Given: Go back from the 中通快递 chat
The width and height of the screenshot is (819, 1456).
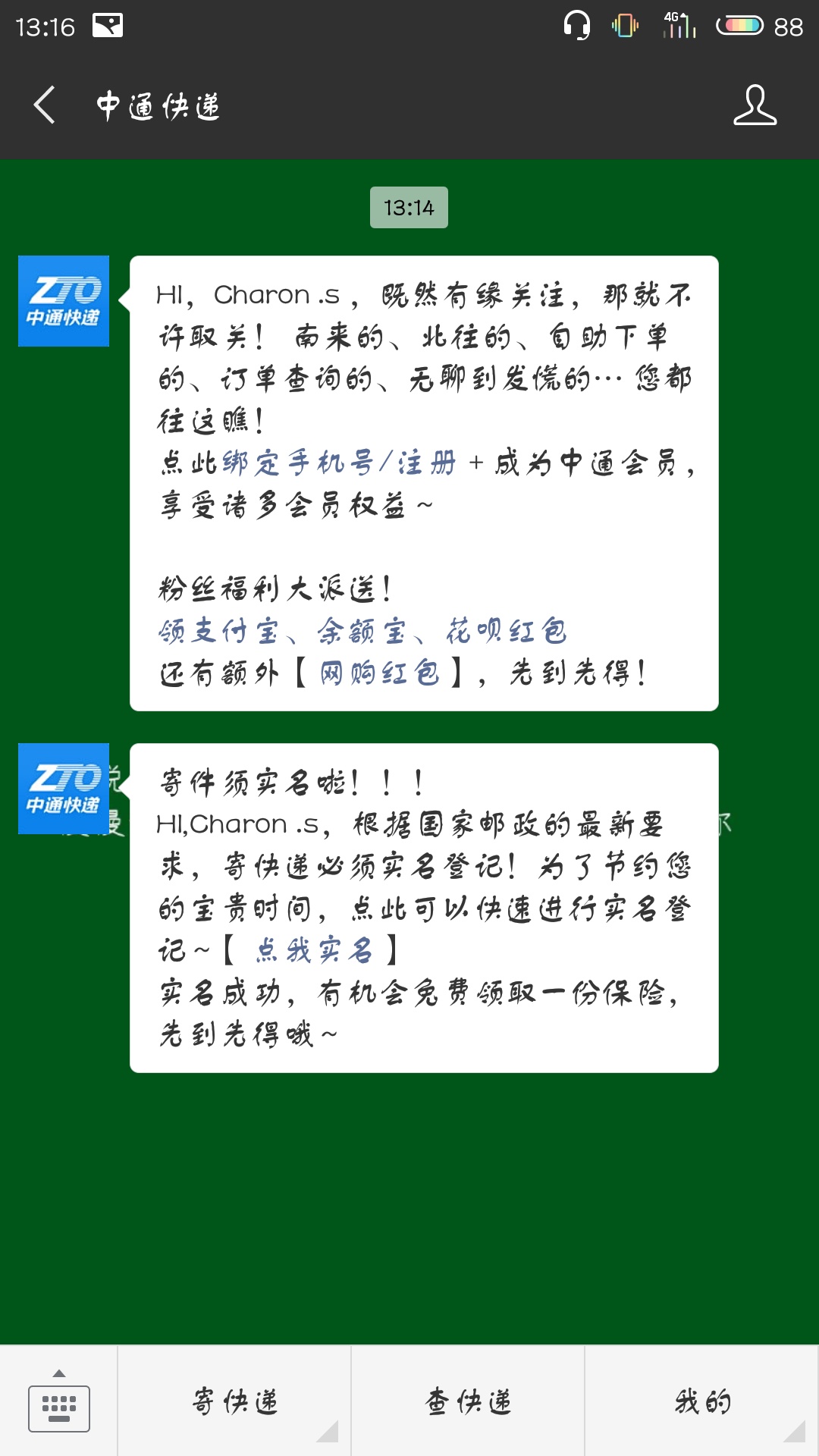Looking at the screenshot, I should point(45,105).
